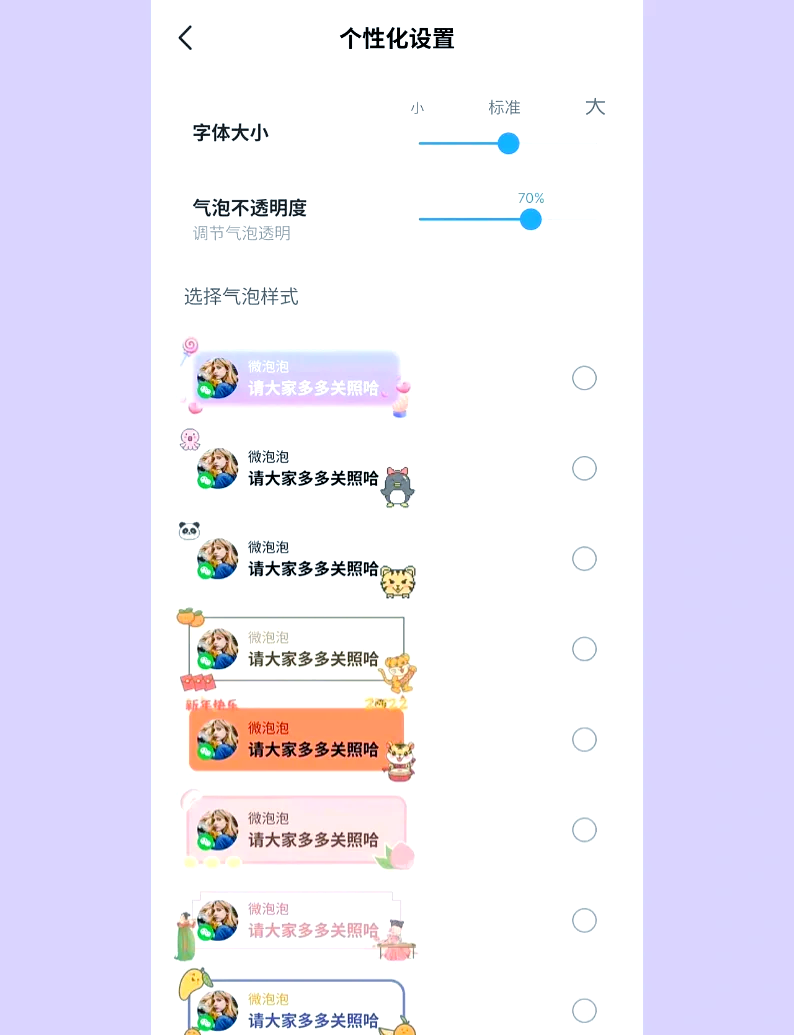This screenshot has height=1035, width=794.
Task: Choose the pink peach bubble style
Action: (584, 830)
